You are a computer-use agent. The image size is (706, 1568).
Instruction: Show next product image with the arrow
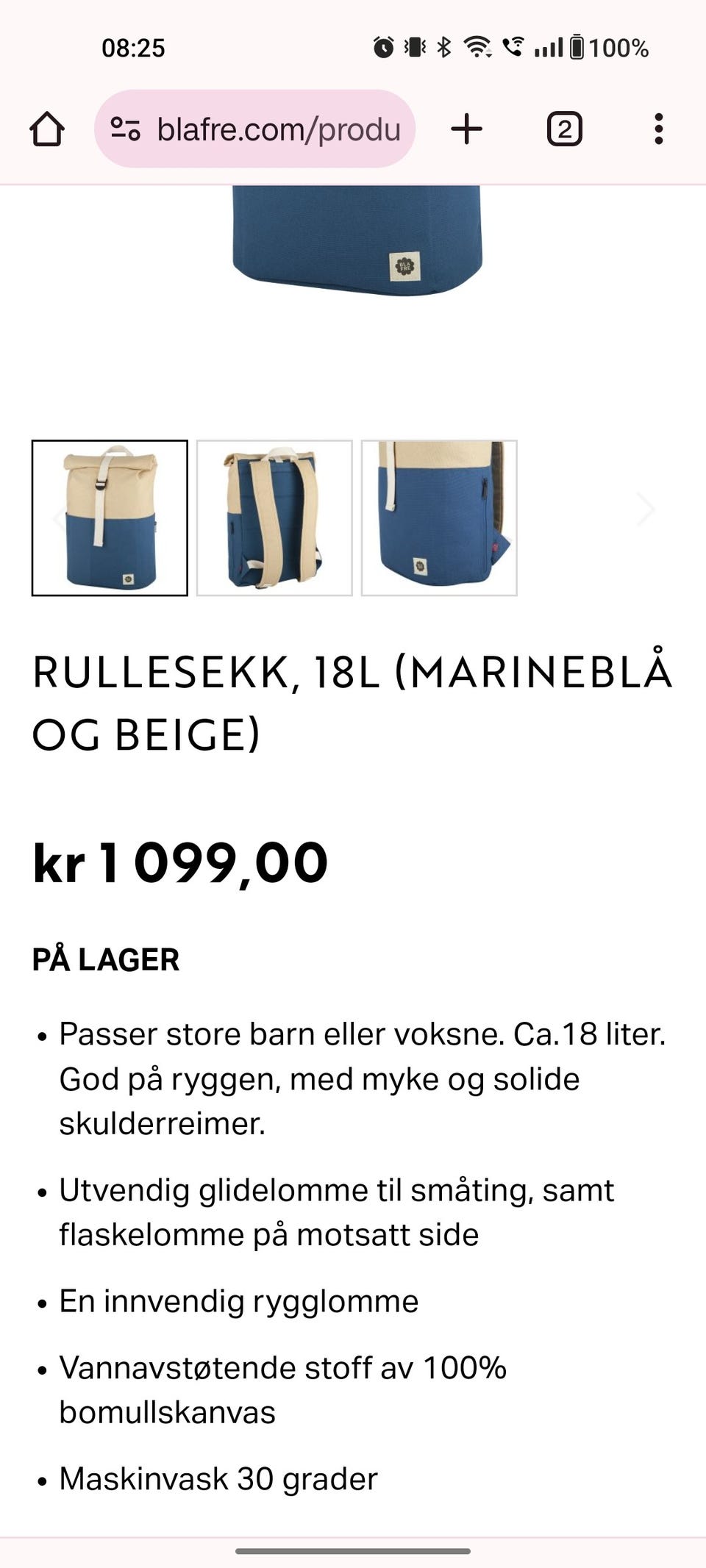coord(646,509)
